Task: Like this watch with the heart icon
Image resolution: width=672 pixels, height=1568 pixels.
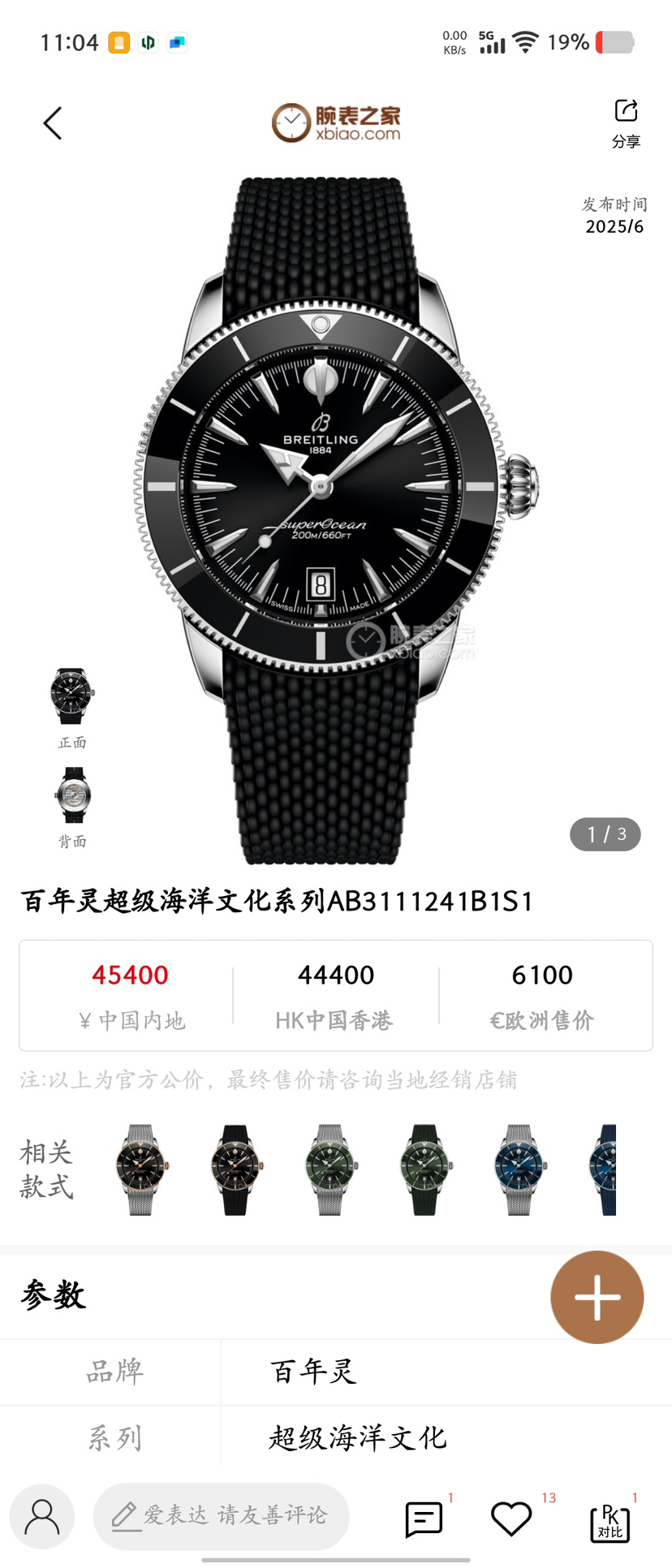Action: 511,1519
